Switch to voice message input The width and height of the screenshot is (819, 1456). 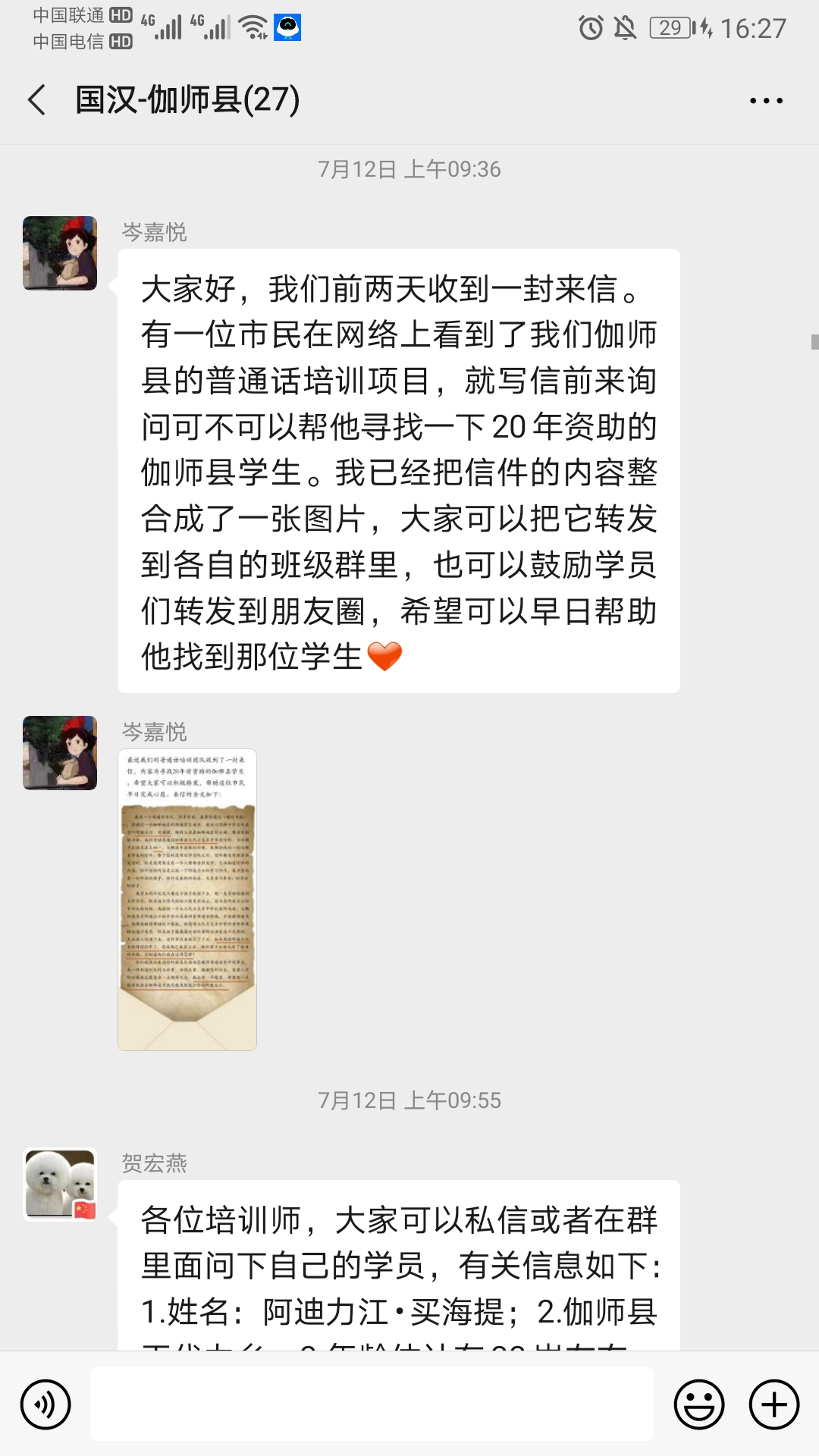(45, 1404)
